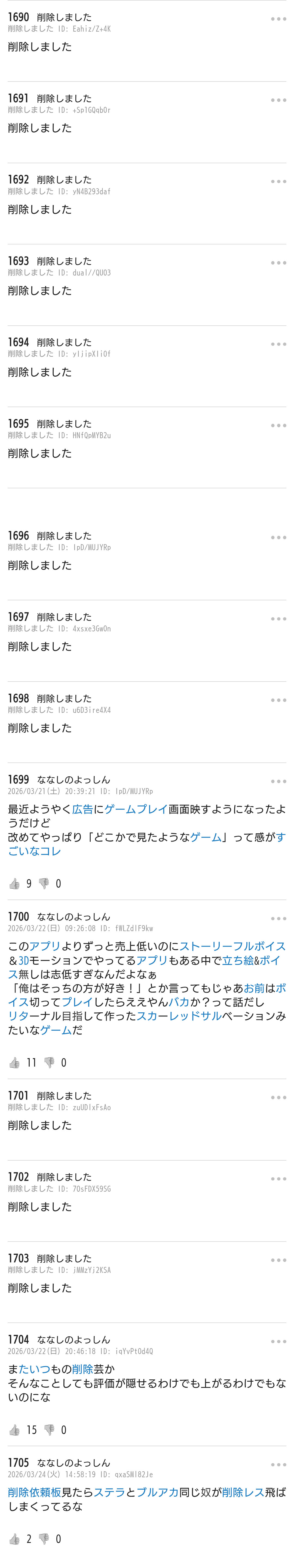The image size is (294, 1568).
Task: Downvote post 1699
Action: pyautogui.click(x=44, y=884)
